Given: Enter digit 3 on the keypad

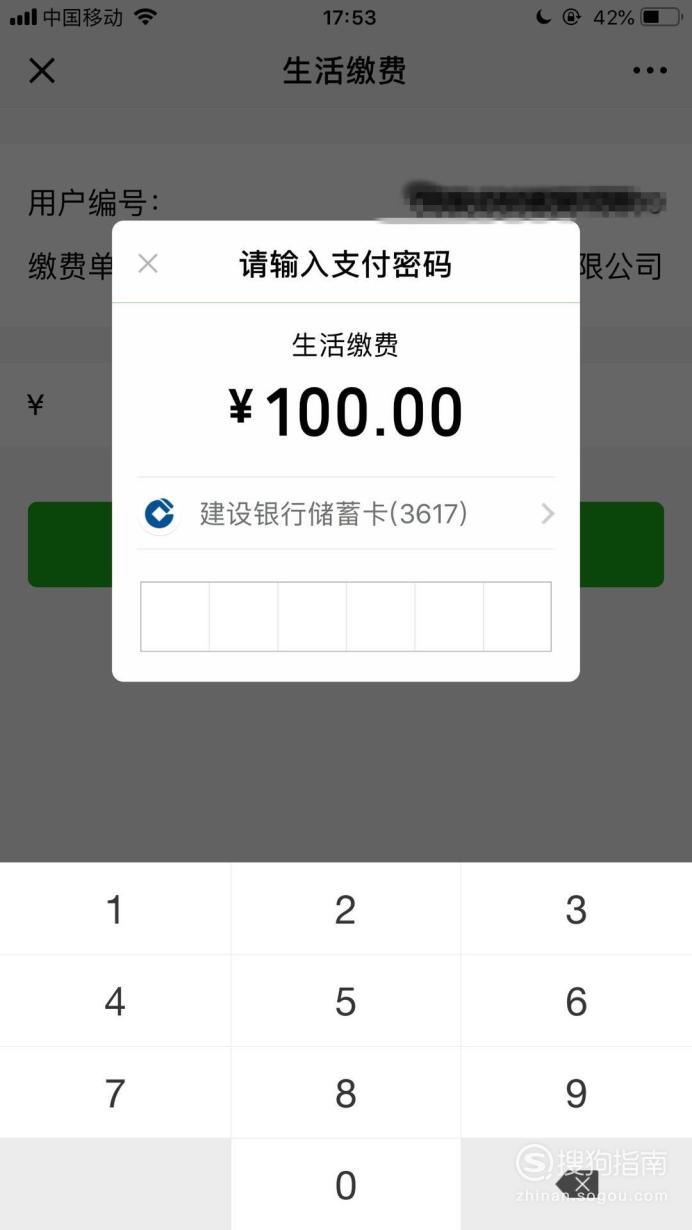Looking at the screenshot, I should [577, 909].
